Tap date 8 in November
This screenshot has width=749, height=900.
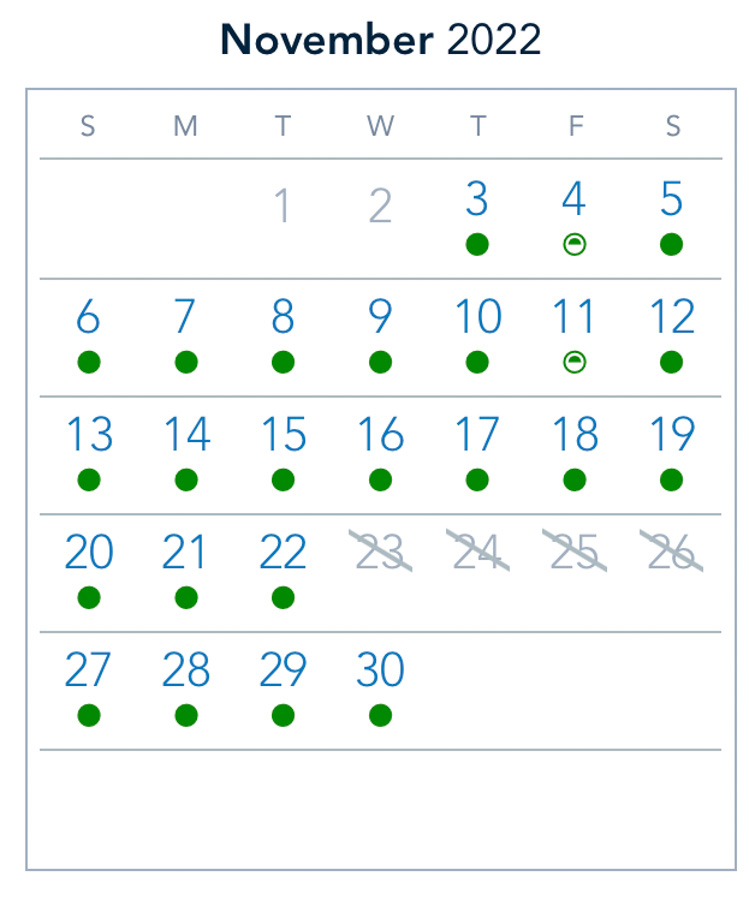pyautogui.click(x=283, y=319)
